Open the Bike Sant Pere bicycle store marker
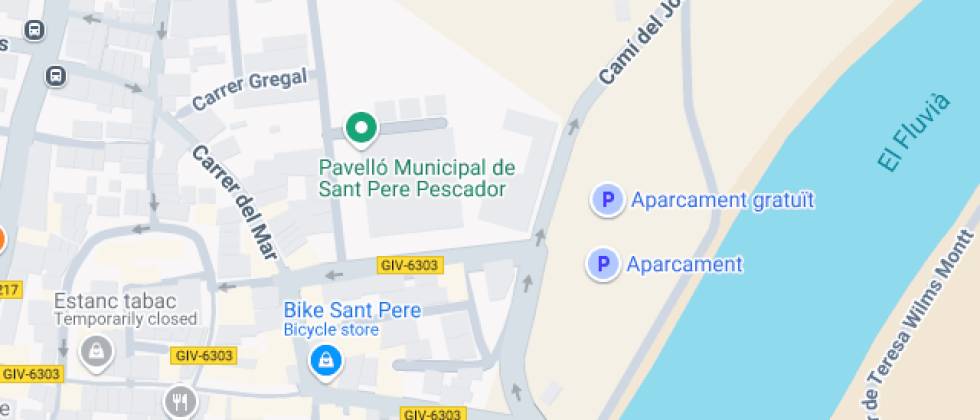980x420 pixels. tap(324, 360)
